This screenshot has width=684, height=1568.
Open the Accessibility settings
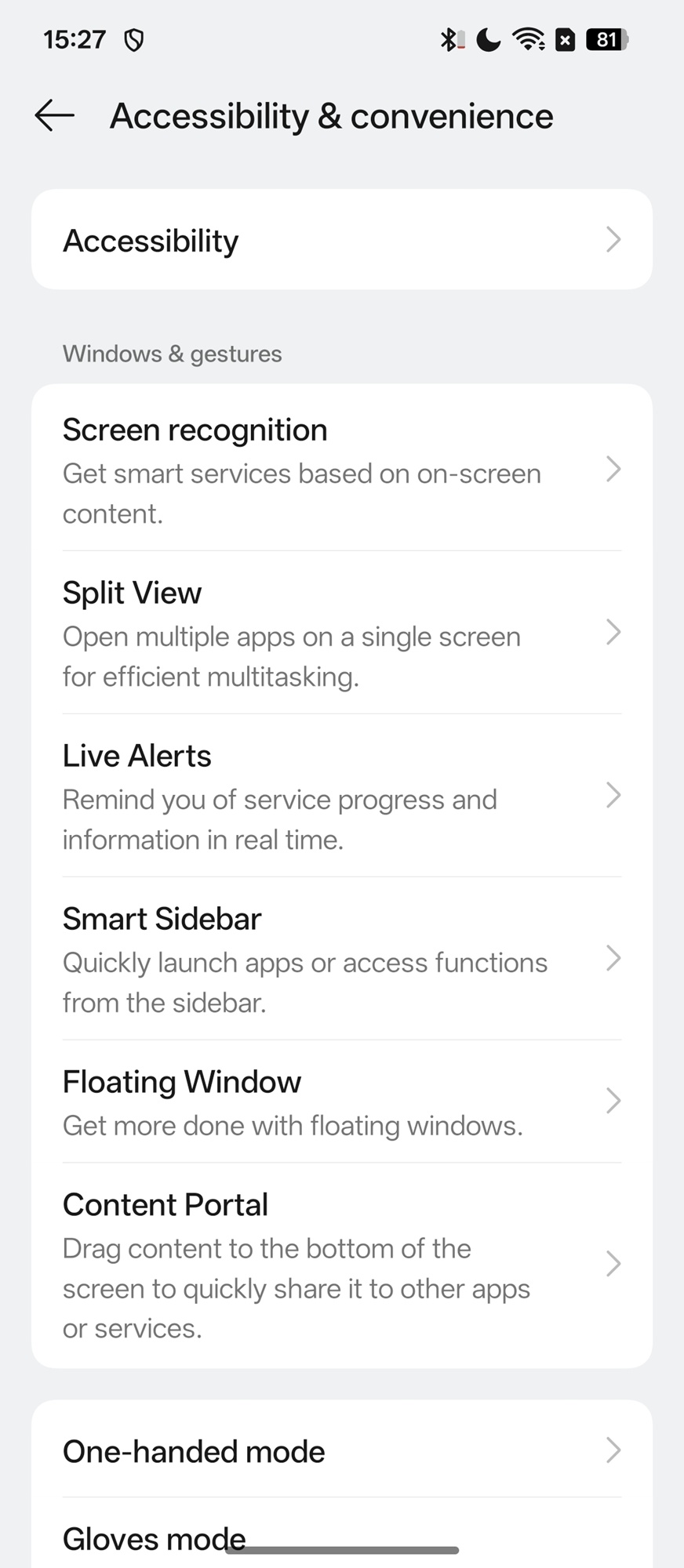[x=341, y=240]
